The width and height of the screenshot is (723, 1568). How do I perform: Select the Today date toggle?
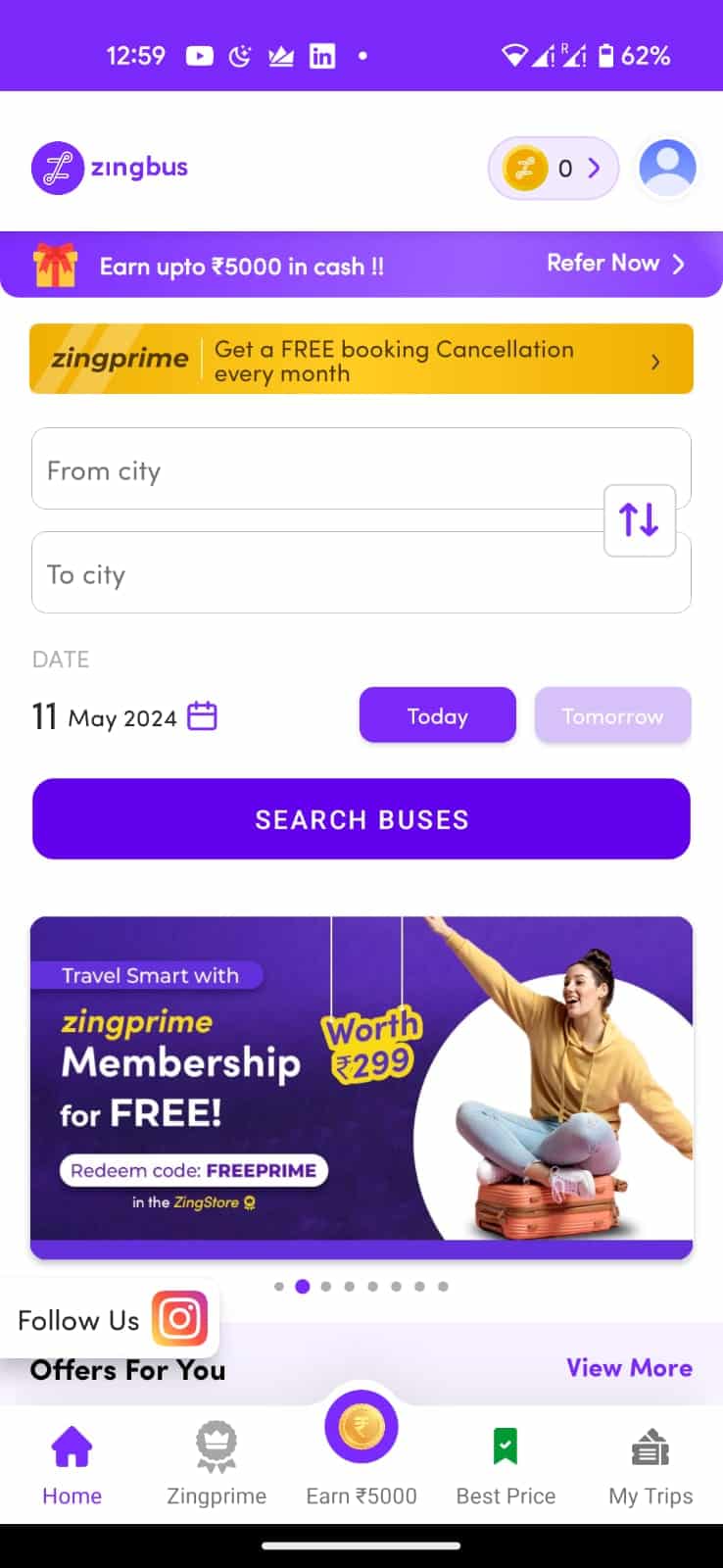click(437, 715)
